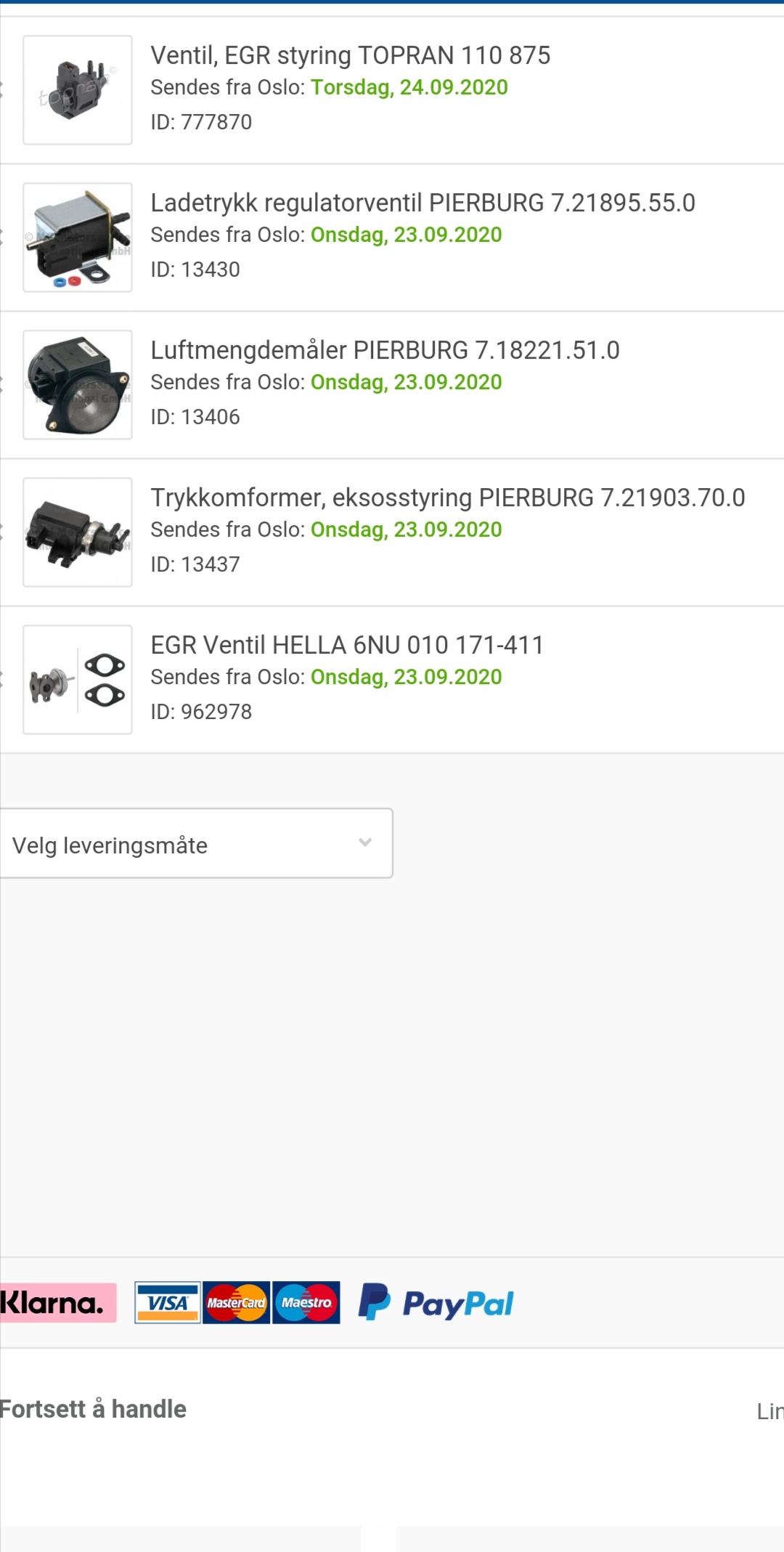Open Trykkomformer, eksosstyring PIERBURG product
Viewport: 784px width, 1552px height.
pos(447,498)
